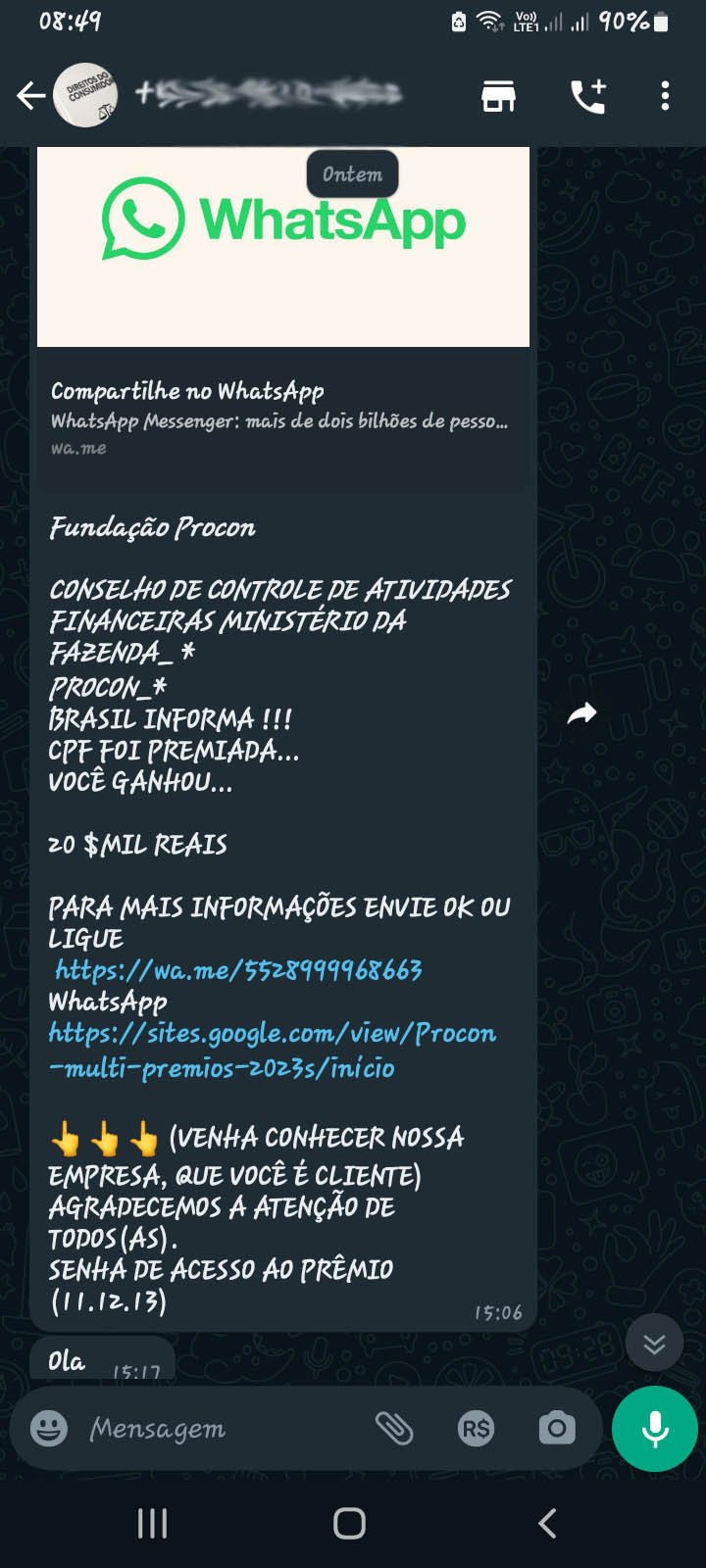Open the business catalog storefront icon
The width and height of the screenshot is (706, 1568).
pos(498,96)
